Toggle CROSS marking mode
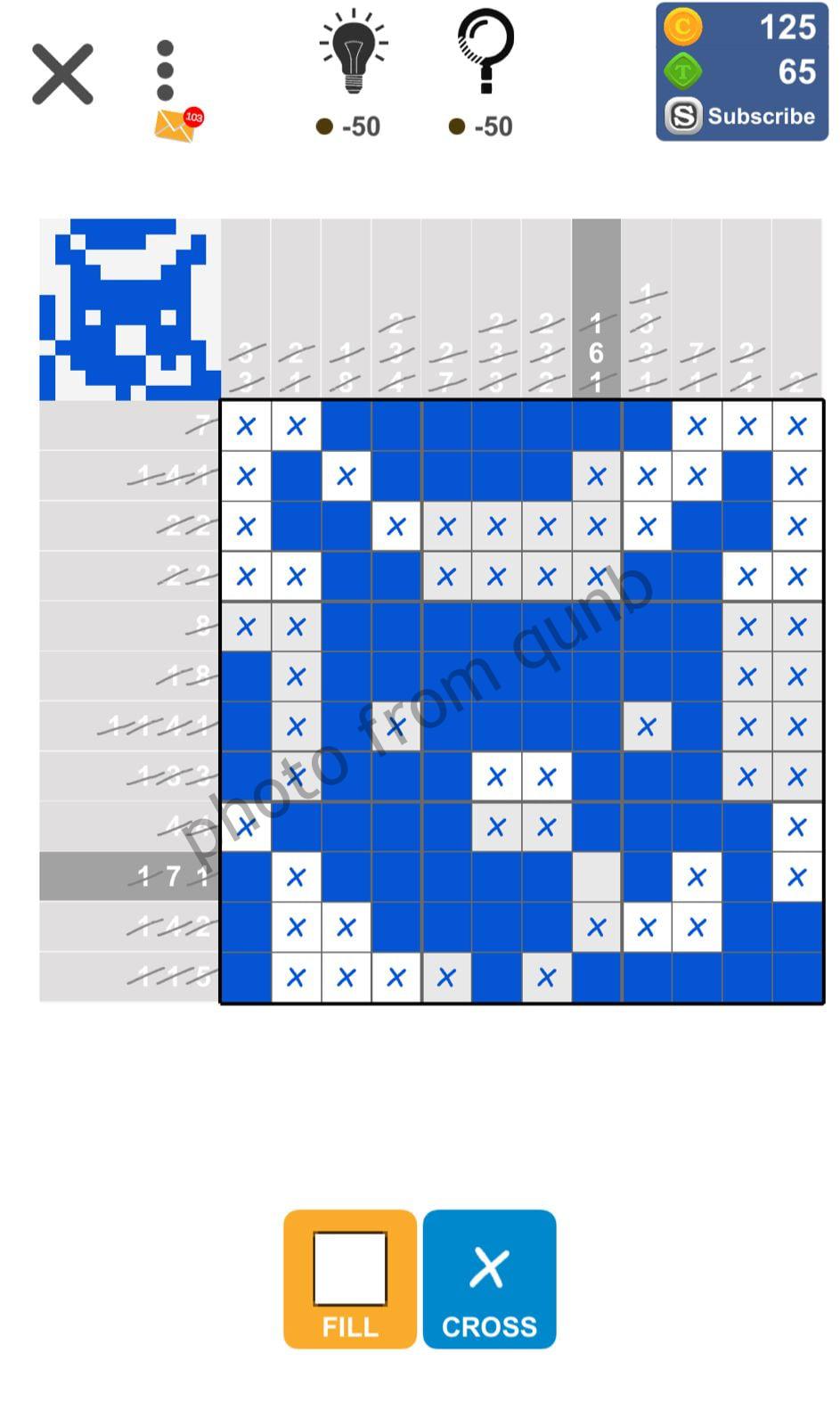The width and height of the screenshot is (840, 1426). pos(489,1279)
